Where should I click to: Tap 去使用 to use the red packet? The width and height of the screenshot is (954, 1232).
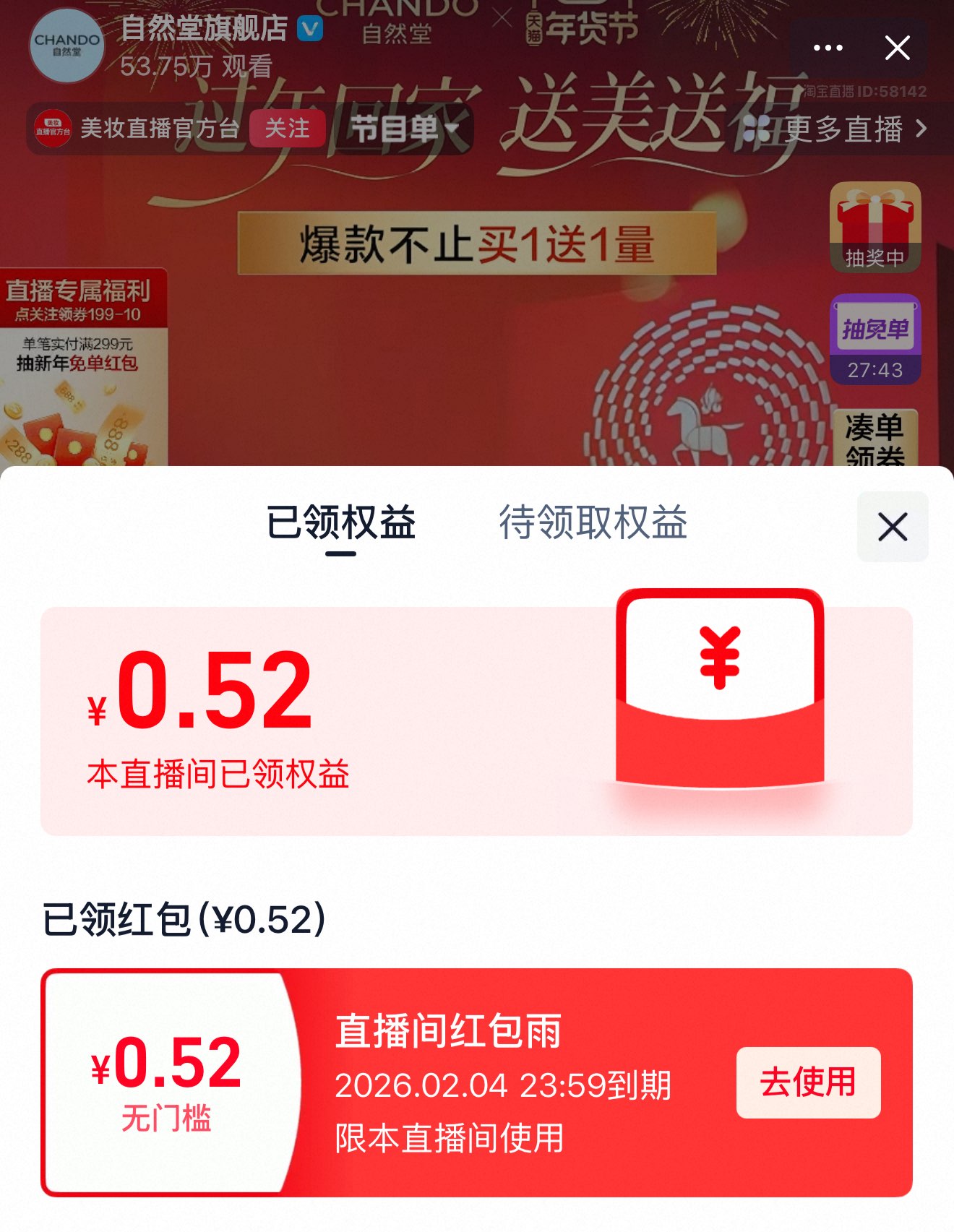point(808,1082)
